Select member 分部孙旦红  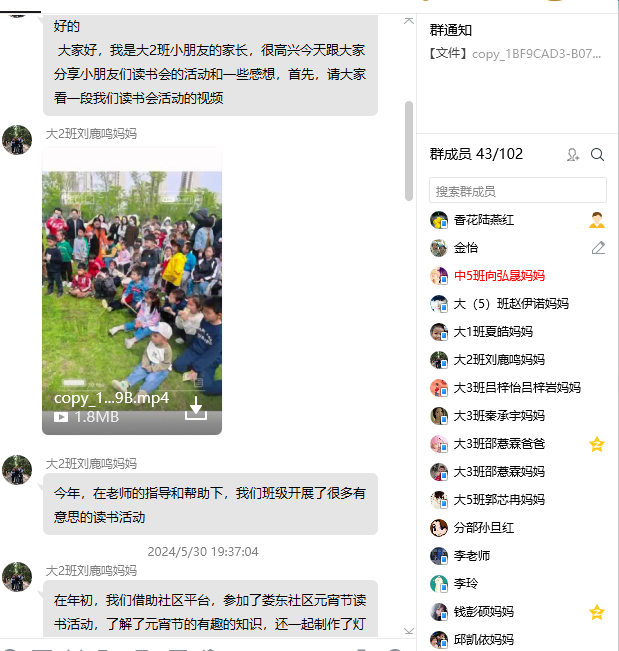(x=484, y=528)
